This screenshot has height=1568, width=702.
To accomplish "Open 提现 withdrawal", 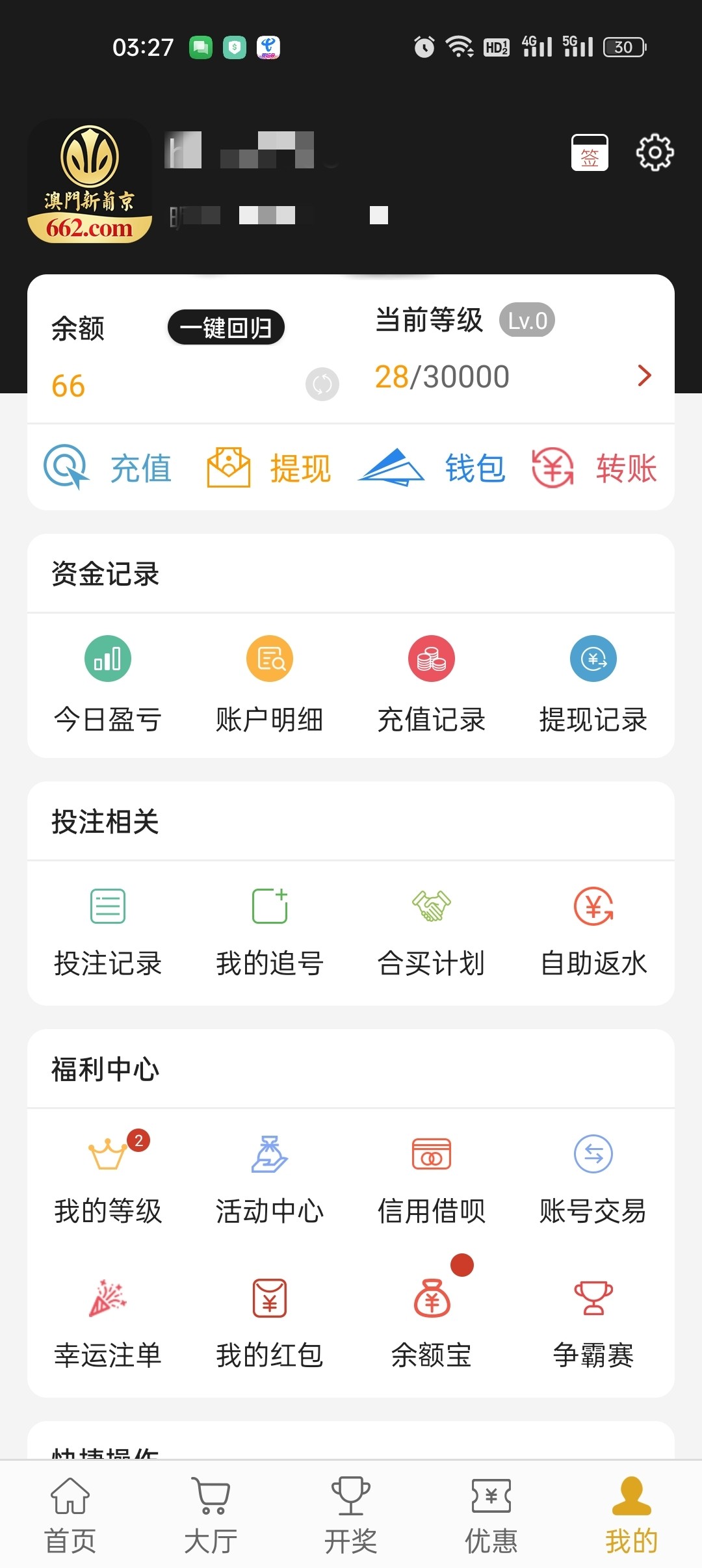I will [269, 468].
